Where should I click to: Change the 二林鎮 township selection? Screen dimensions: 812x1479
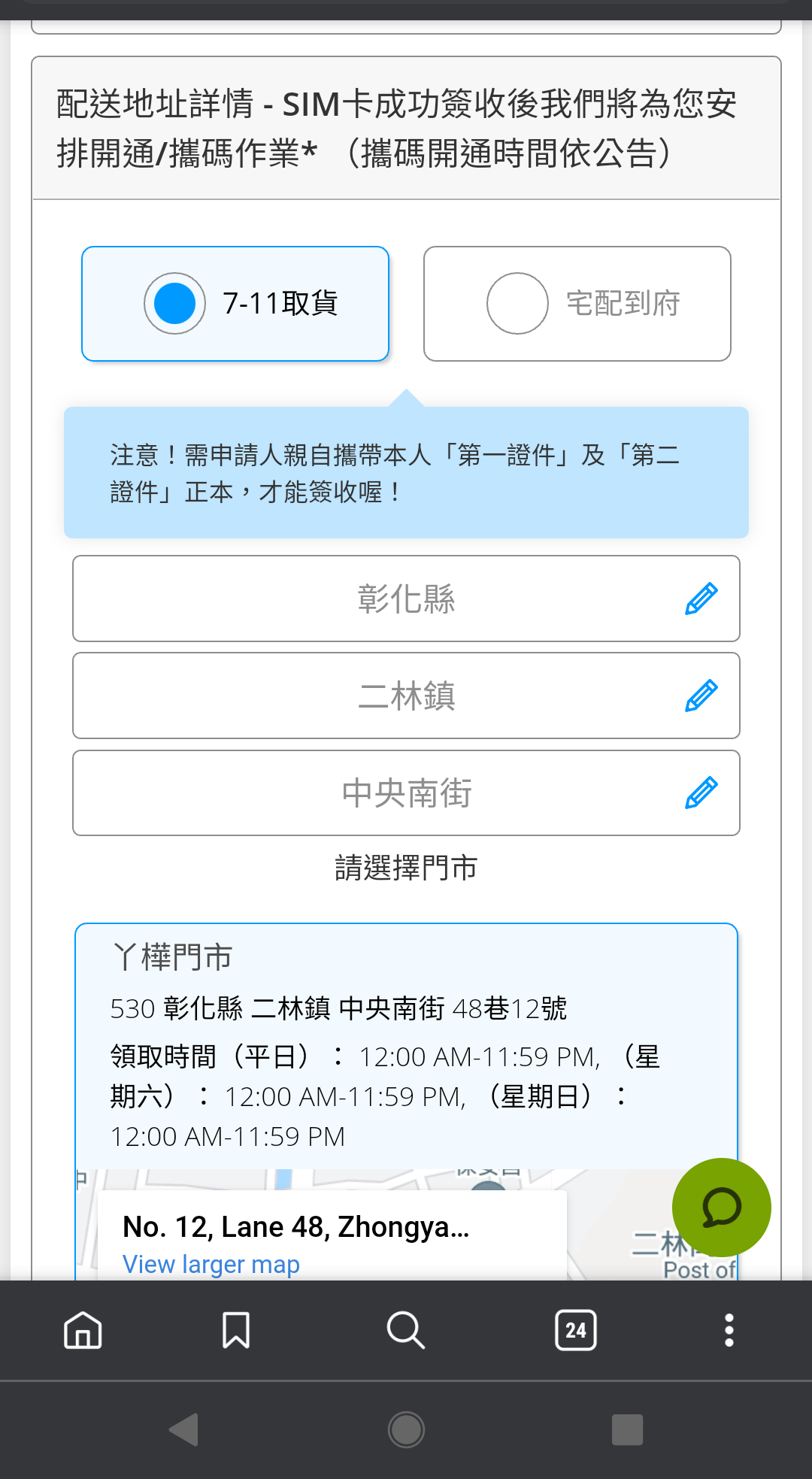click(701, 696)
